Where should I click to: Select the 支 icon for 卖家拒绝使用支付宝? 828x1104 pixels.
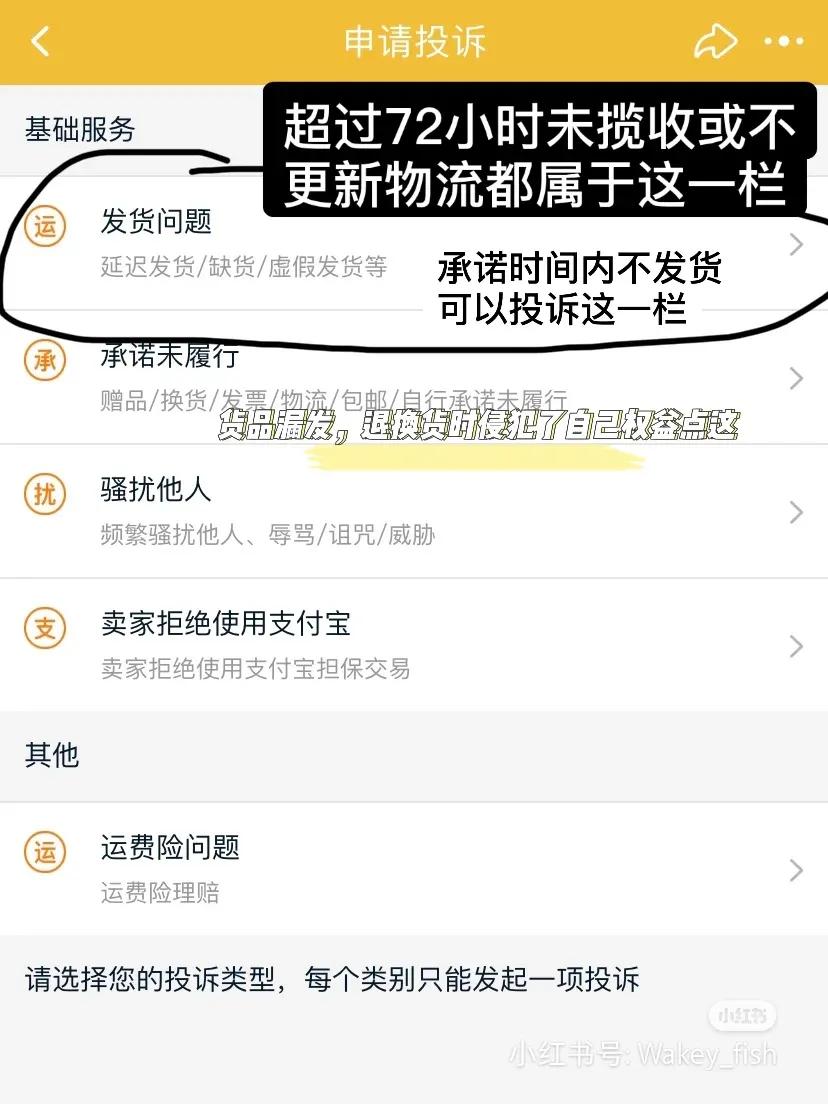tap(44, 628)
